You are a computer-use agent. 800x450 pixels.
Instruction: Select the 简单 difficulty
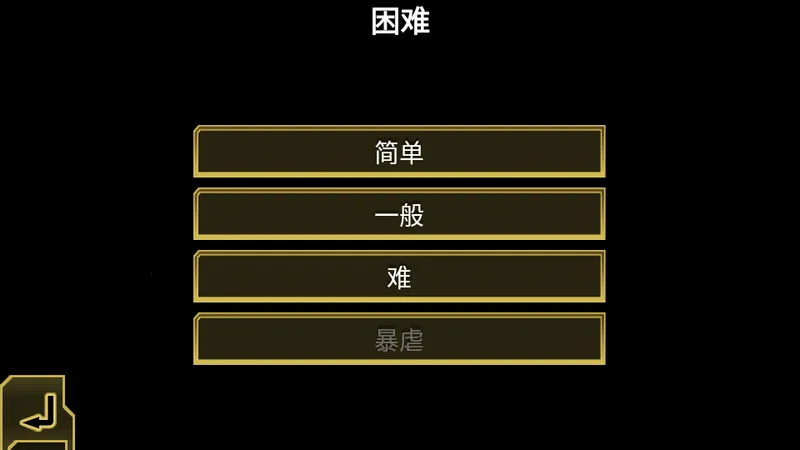tap(399, 152)
